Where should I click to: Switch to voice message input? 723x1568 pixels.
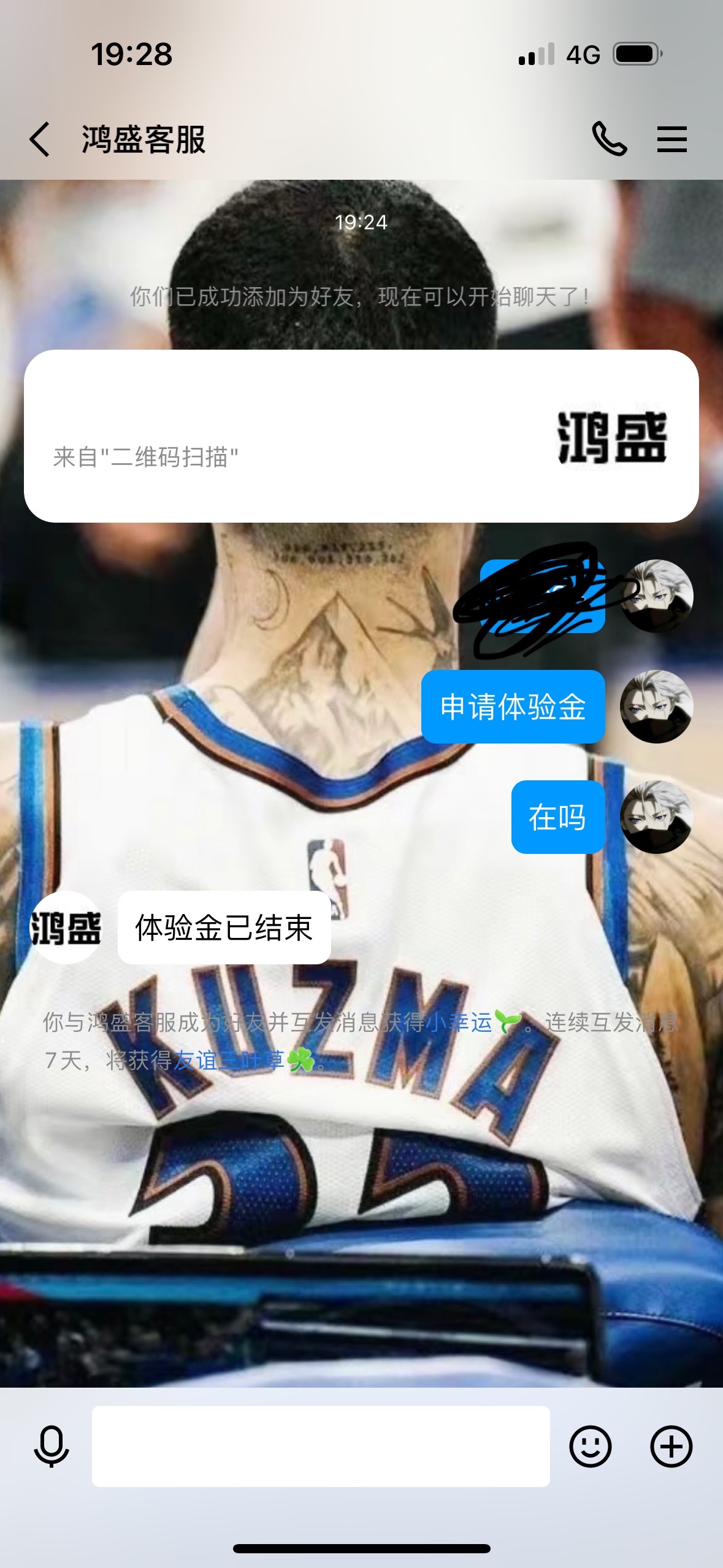(x=52, y=1446)
